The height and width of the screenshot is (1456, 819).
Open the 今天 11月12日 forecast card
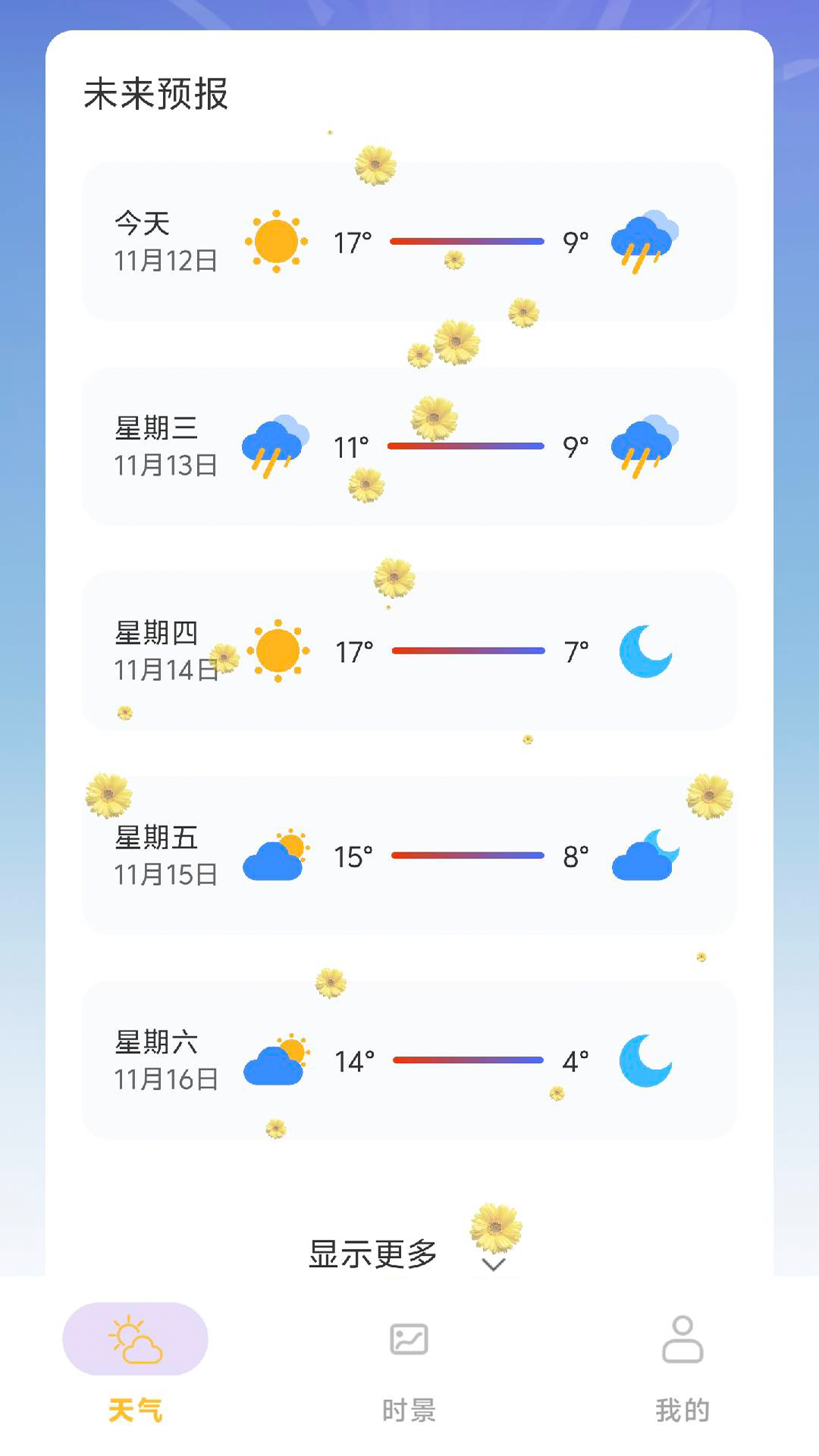(409, 241)
